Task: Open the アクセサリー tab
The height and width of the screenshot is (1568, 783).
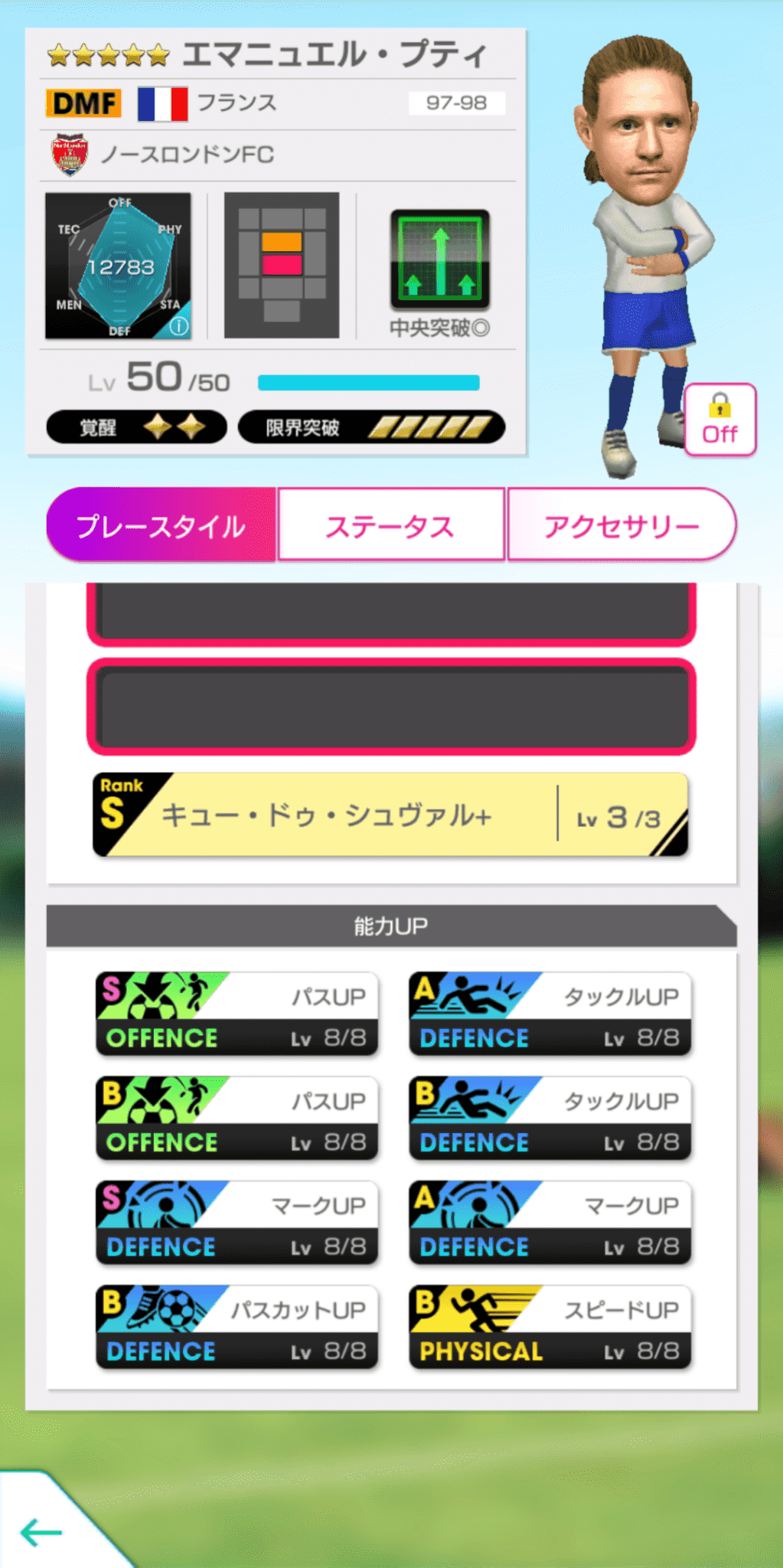Action: (x=622, y=524)
